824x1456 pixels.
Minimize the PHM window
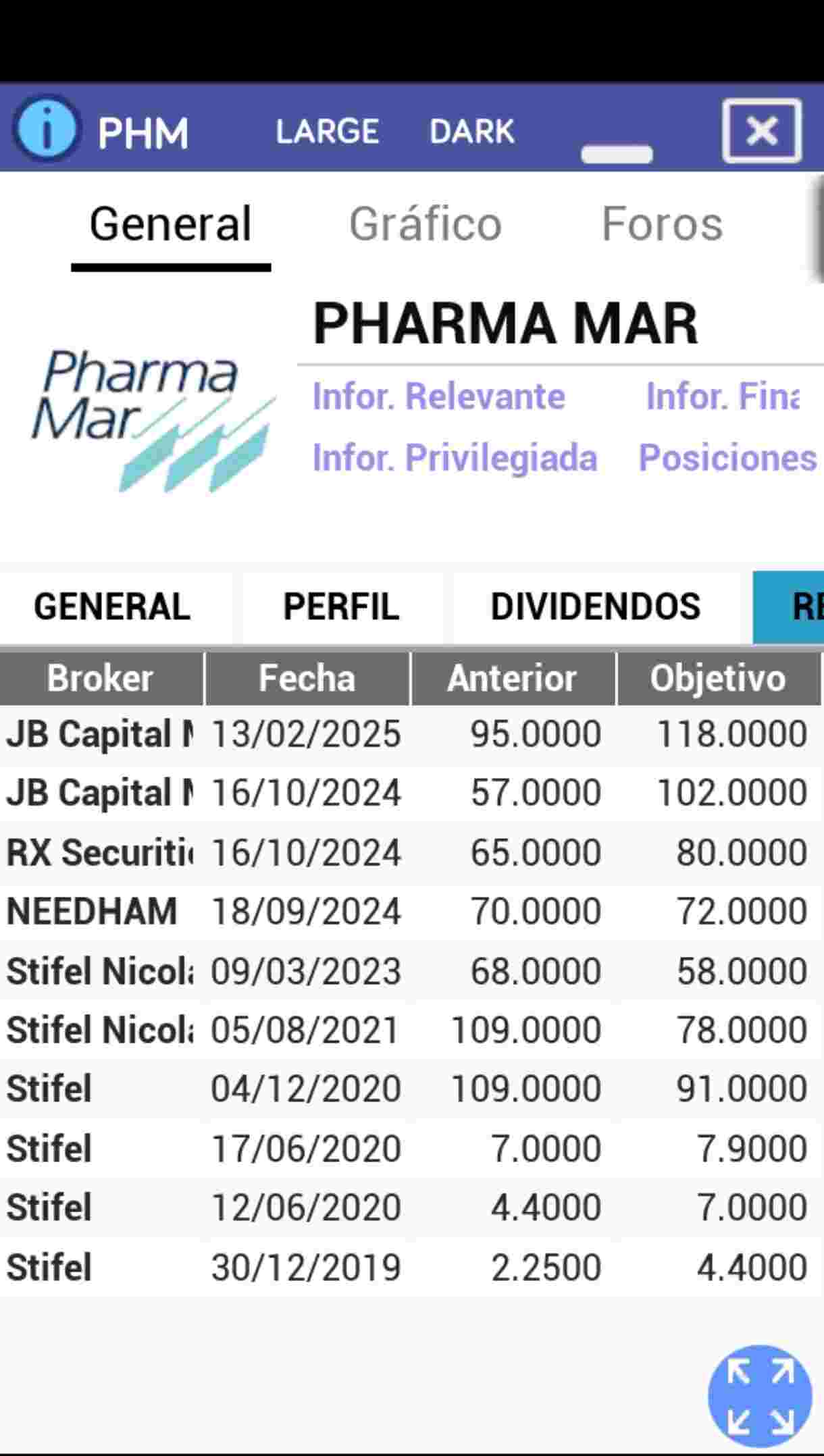617,153
